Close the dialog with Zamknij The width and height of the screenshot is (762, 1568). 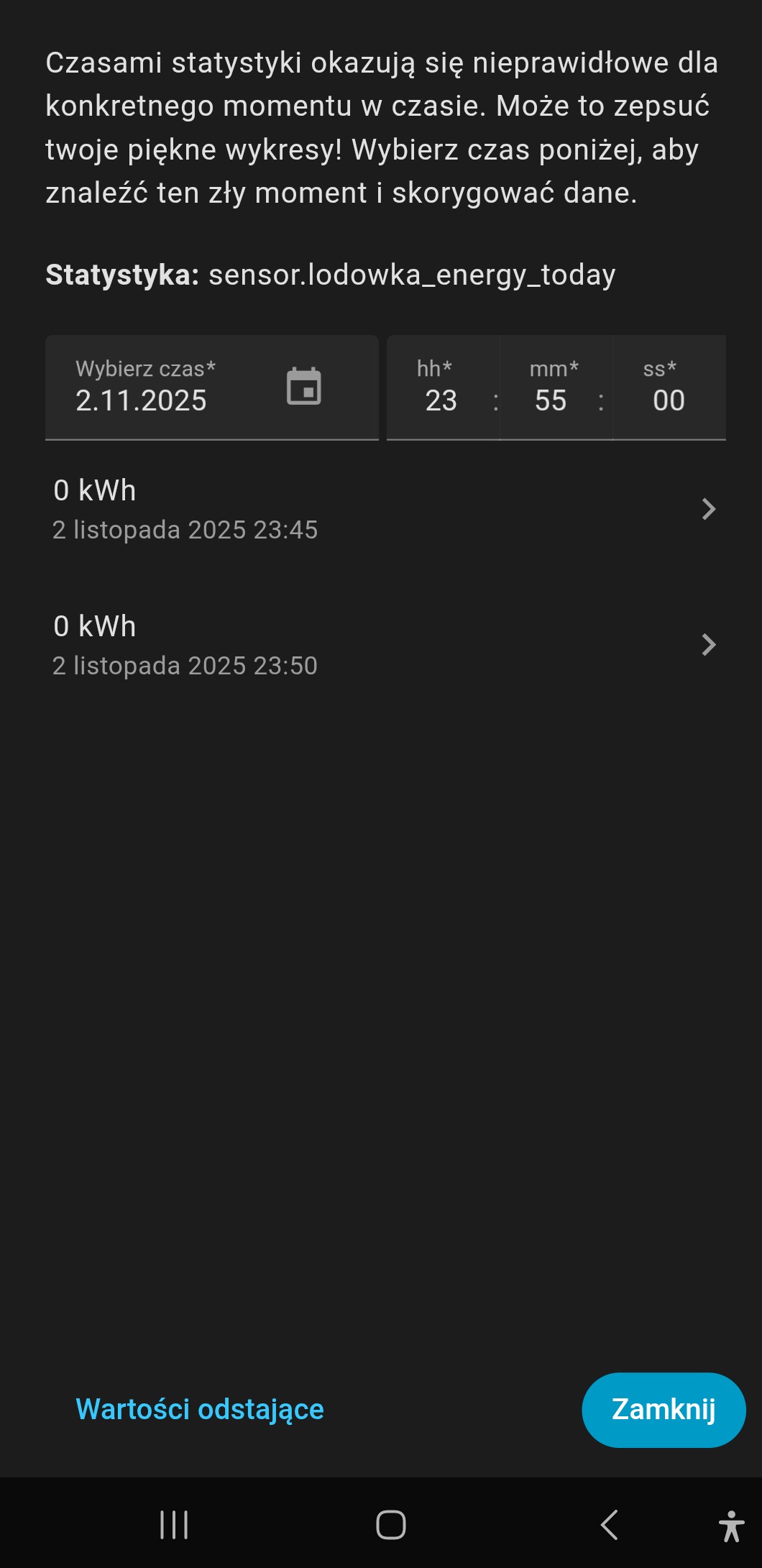pos(663,1409)
